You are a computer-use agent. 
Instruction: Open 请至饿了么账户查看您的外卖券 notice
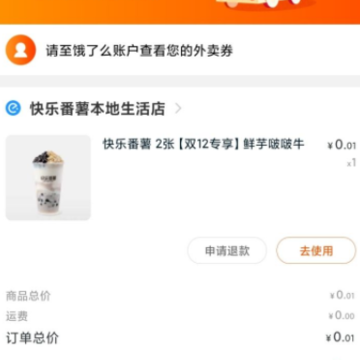[180, 50]
